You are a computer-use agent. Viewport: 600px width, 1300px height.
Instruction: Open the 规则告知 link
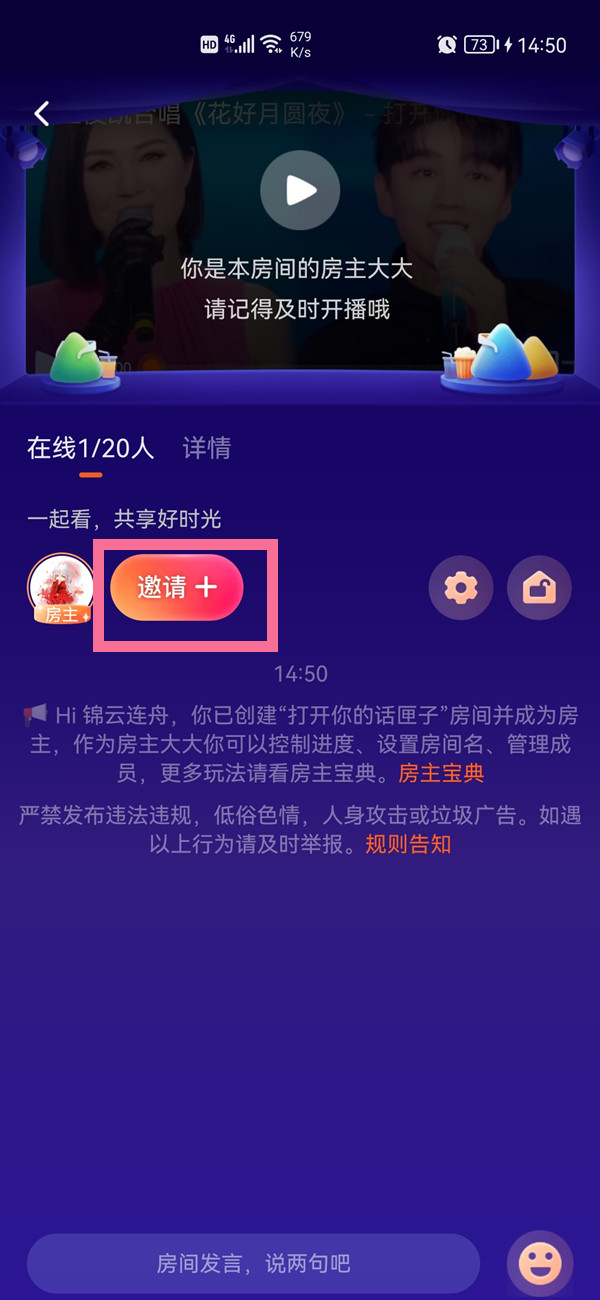point(408,844)
